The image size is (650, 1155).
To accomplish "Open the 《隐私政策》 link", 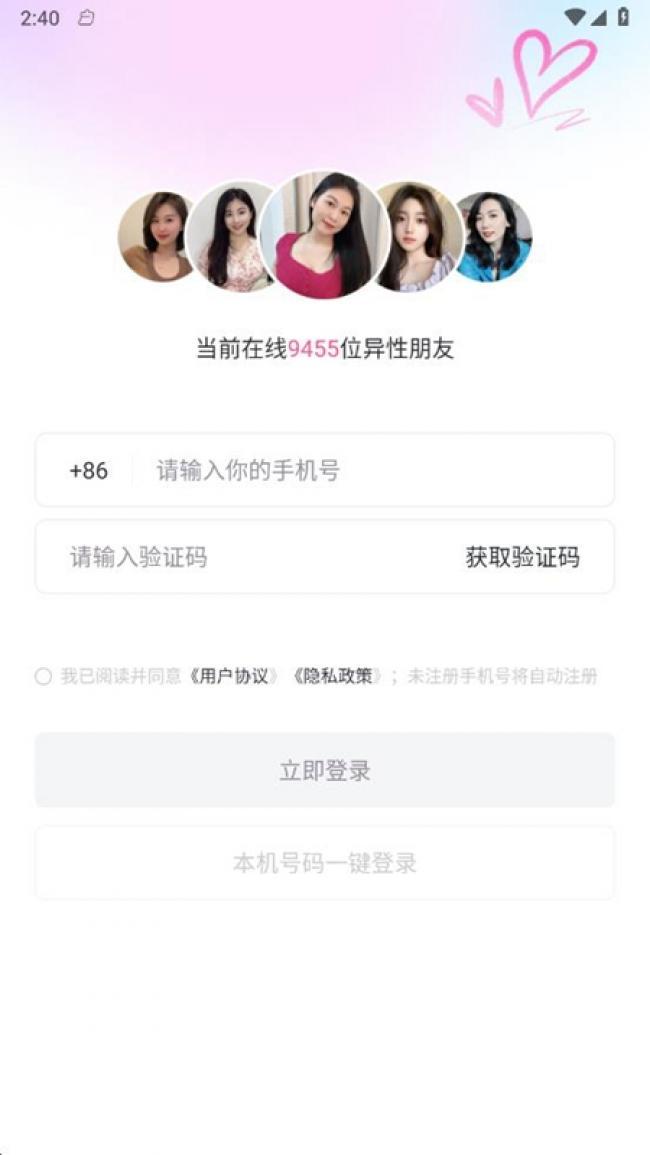I will 337,676.
